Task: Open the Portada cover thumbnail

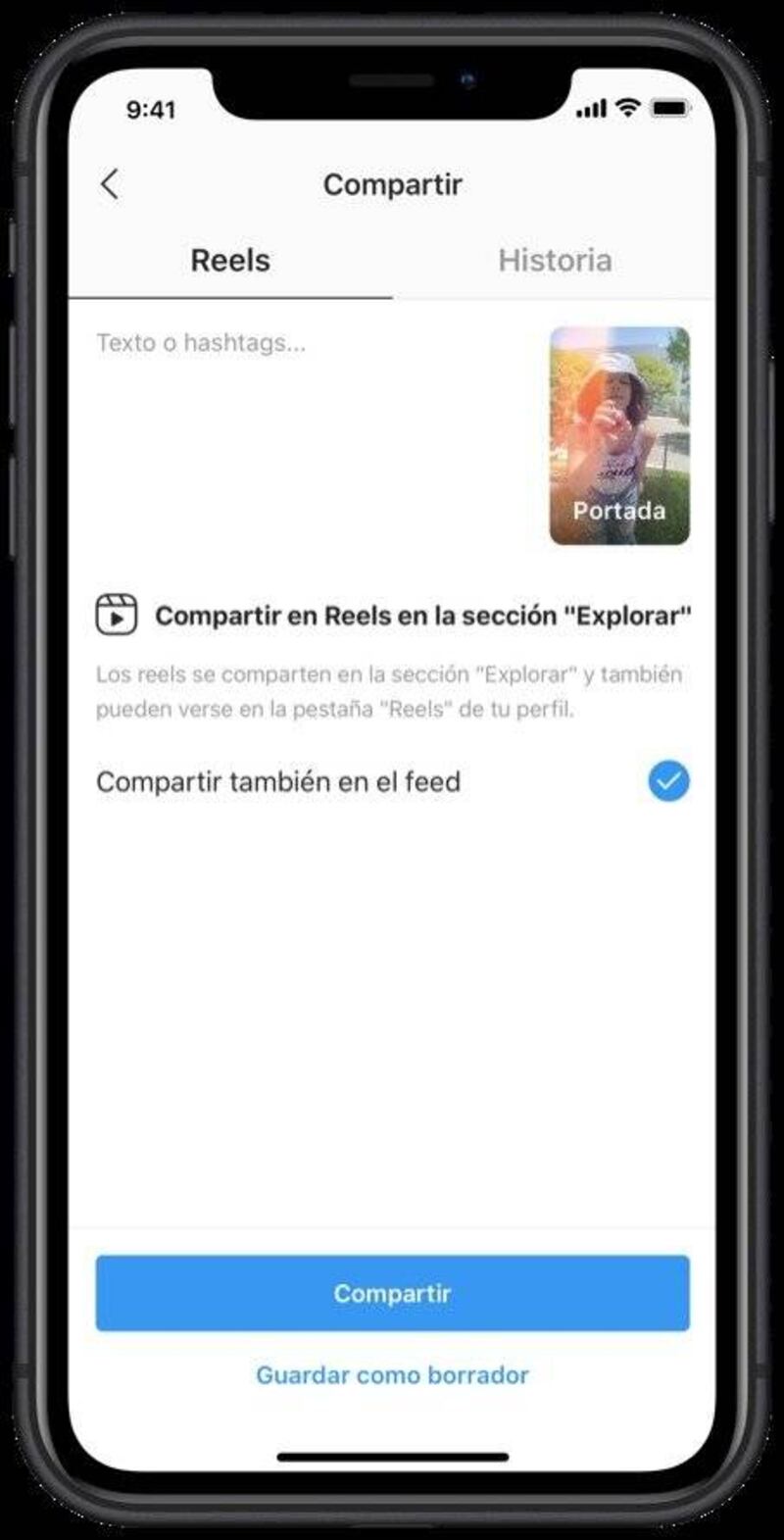Action: point(619,435)
